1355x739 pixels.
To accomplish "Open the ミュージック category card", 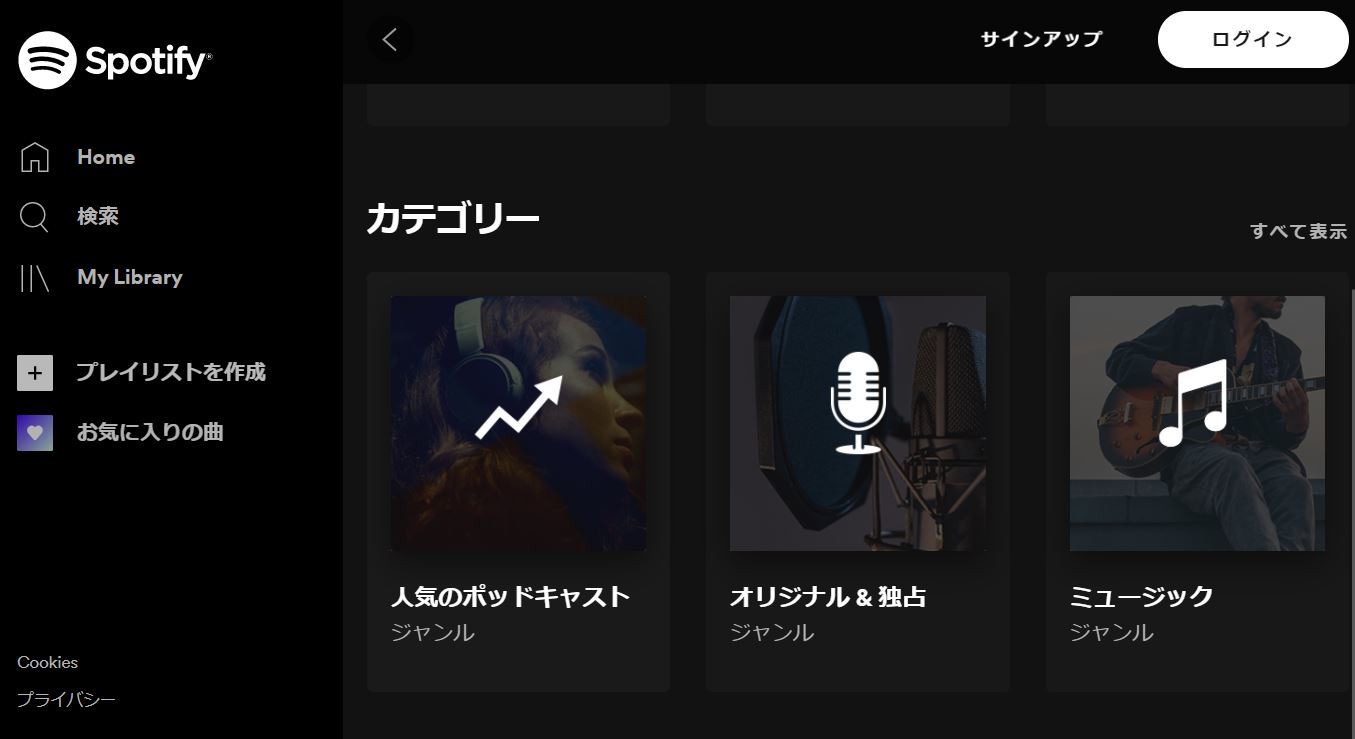I will point(1197,480).
